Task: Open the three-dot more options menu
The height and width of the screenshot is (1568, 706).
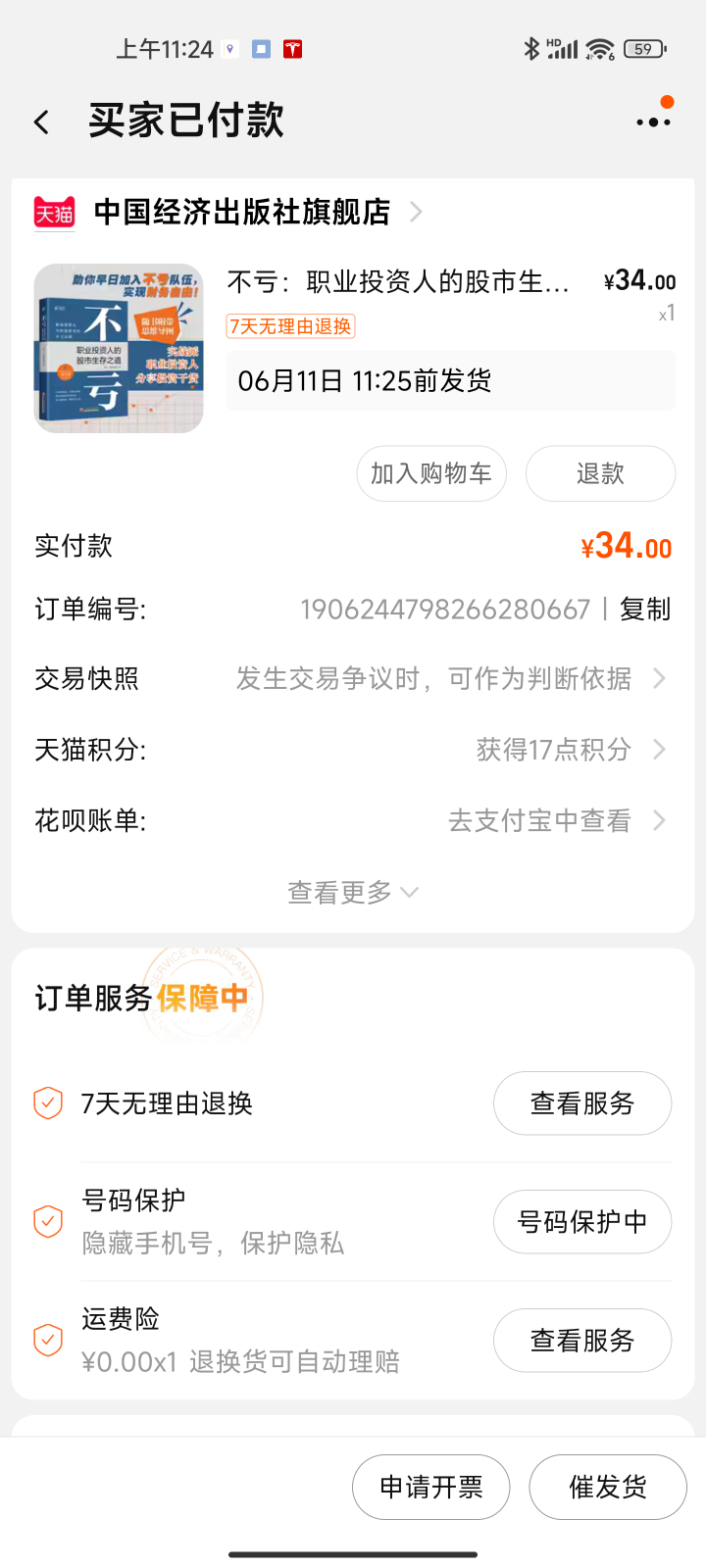Action: (653, 122)
